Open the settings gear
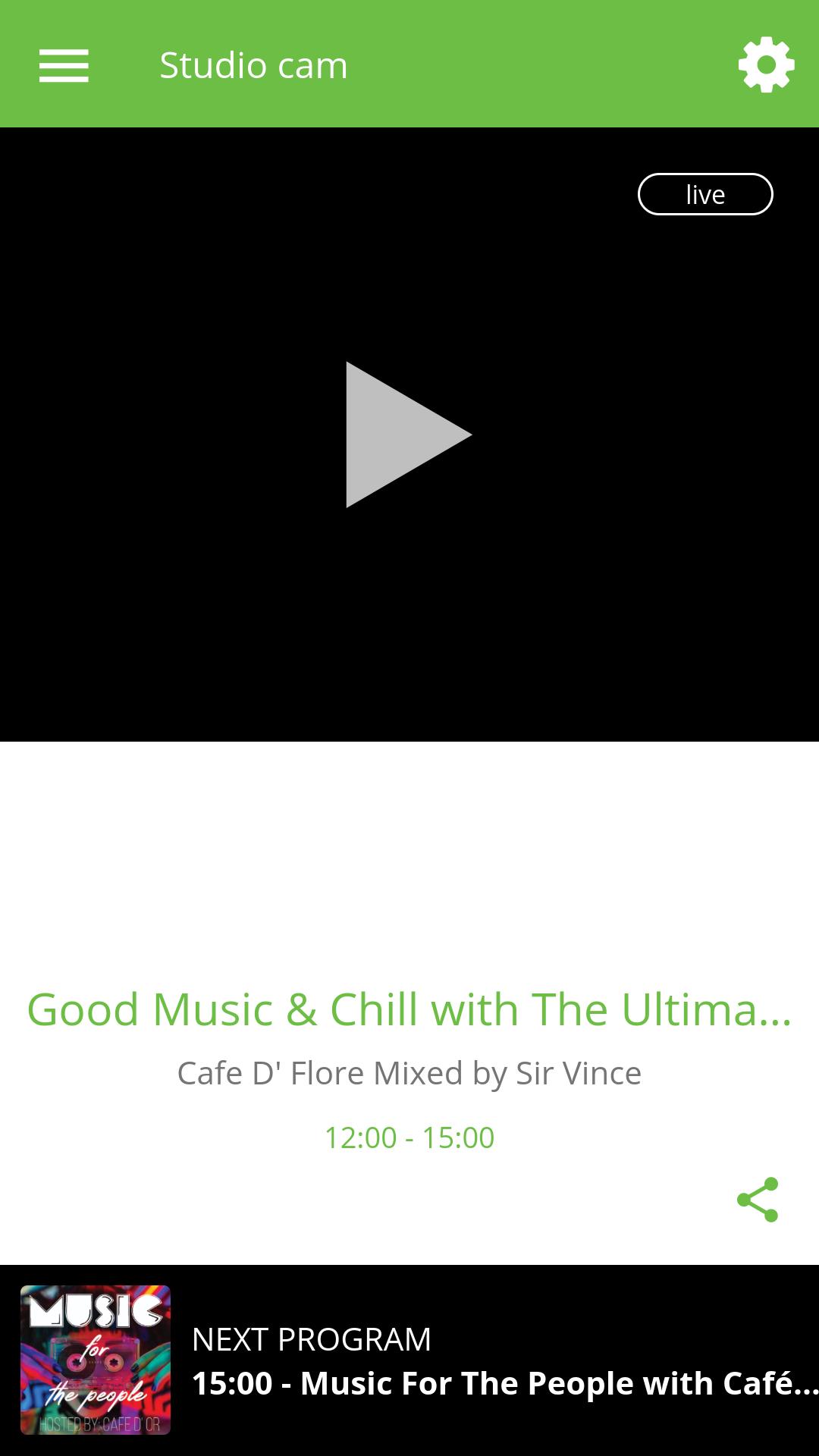 pos(766,65)
